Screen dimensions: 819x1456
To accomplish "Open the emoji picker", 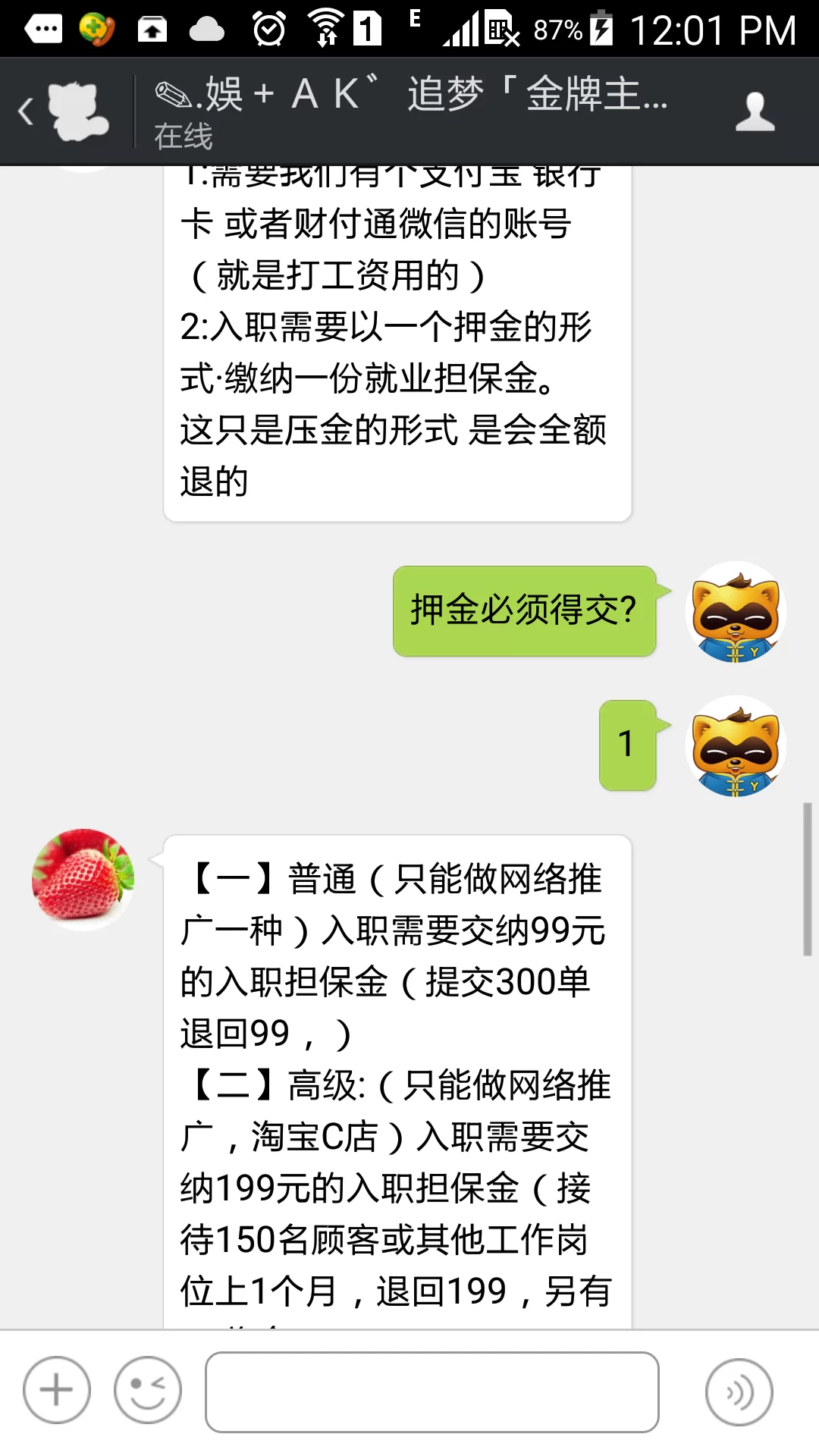I will (148, 1391).
